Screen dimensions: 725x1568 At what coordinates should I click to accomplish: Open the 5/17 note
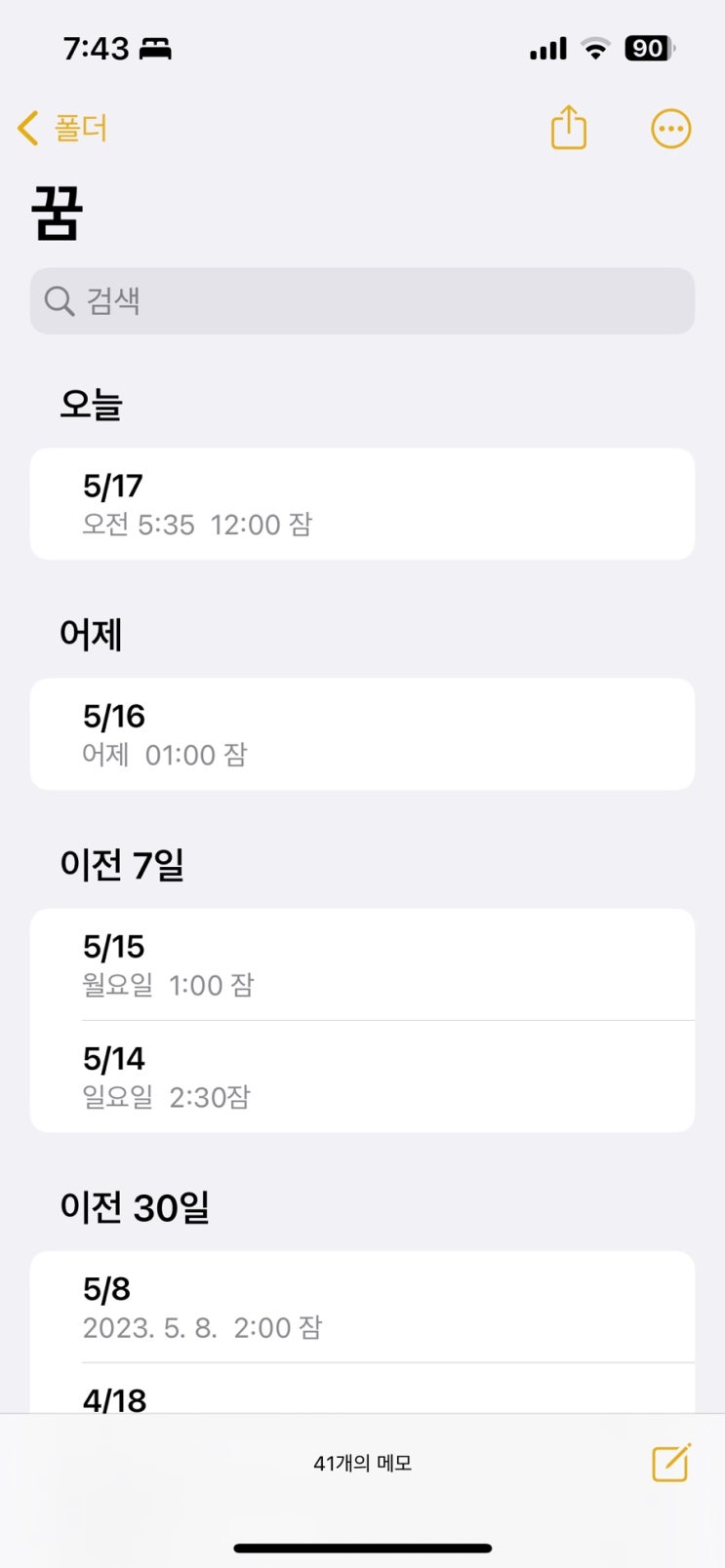(x=362, y=504)
